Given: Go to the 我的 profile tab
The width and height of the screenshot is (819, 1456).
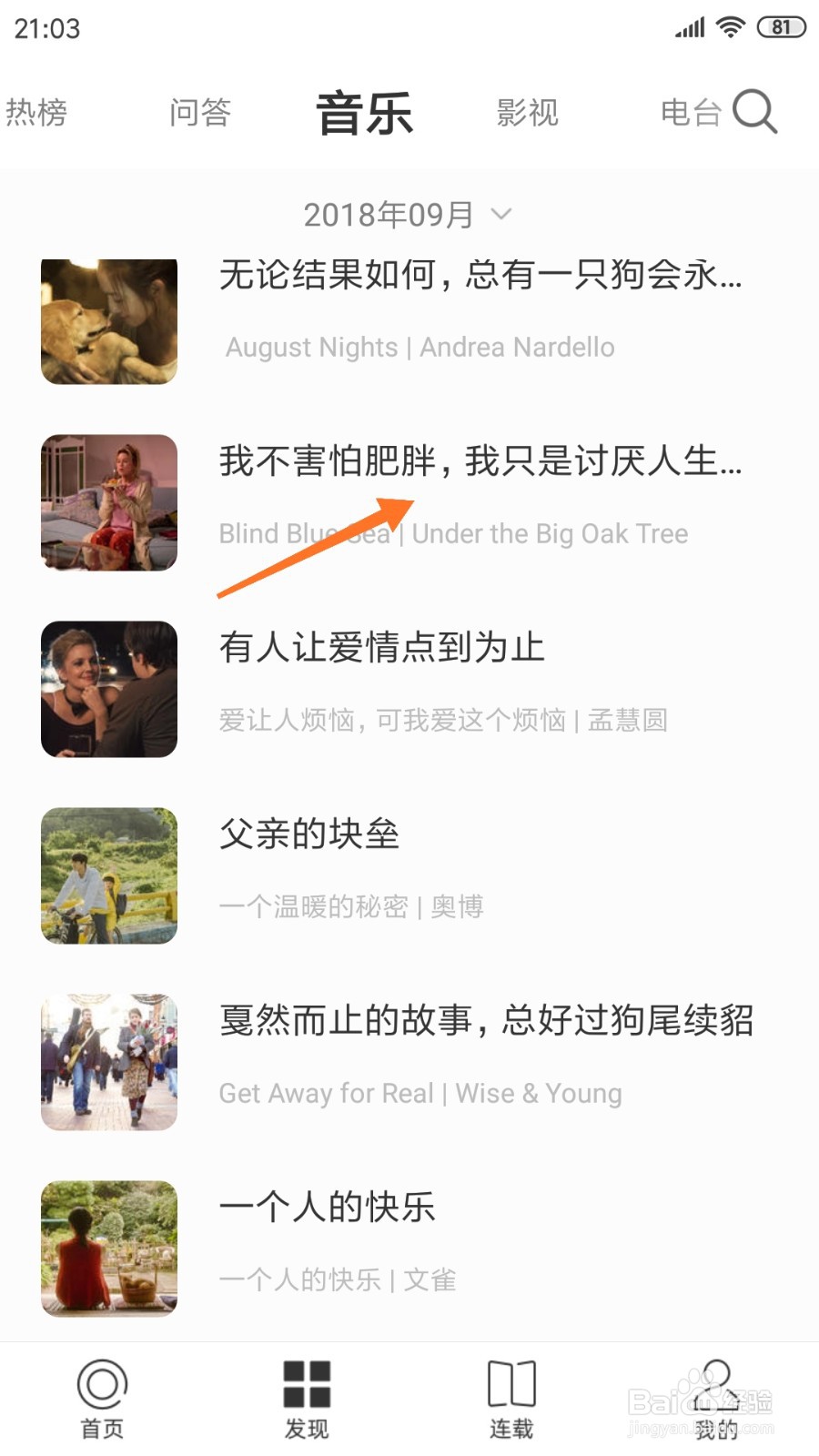Looking at the screenshot, I should point(716,1399).
